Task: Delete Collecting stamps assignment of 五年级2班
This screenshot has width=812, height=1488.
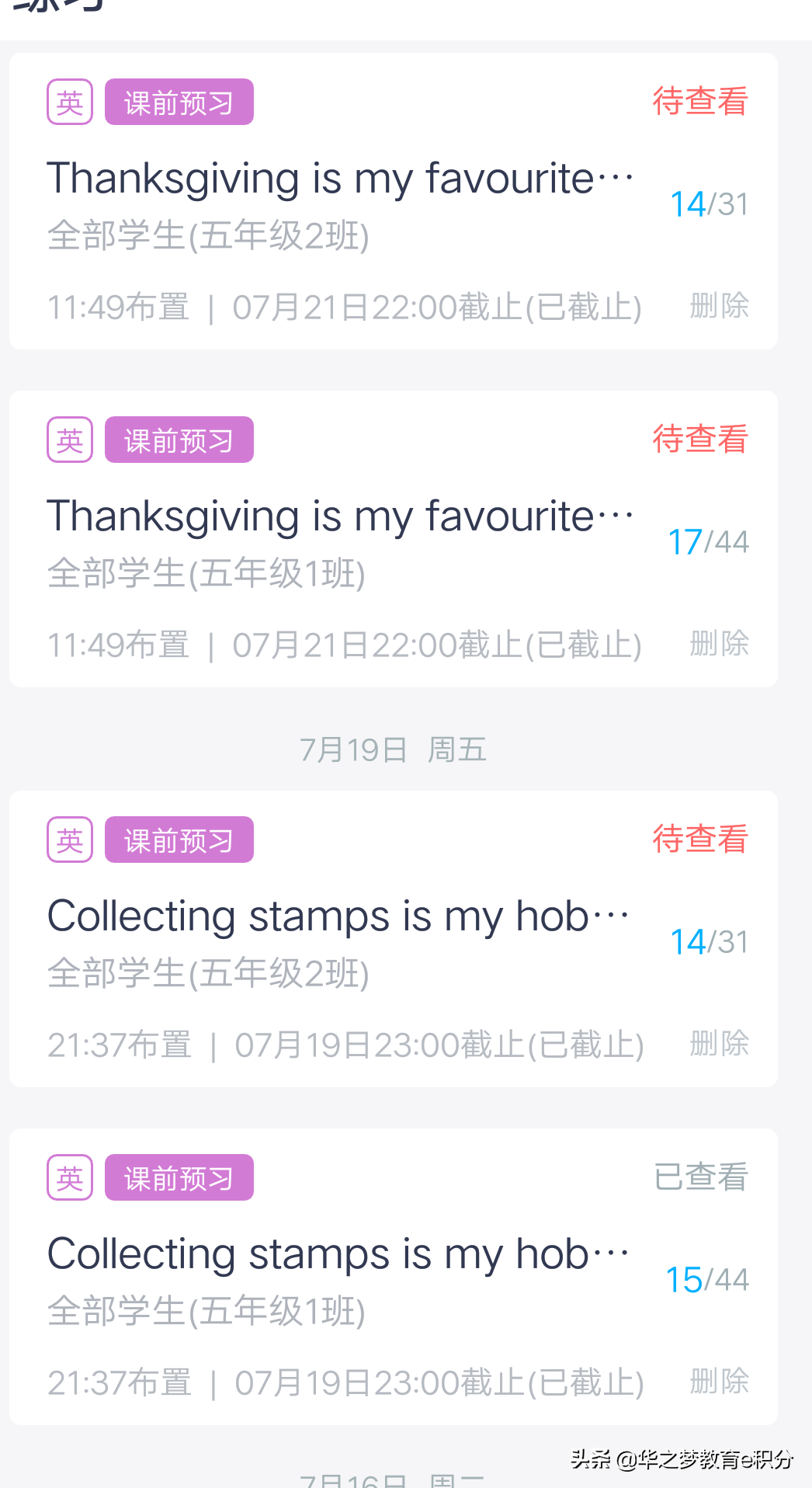Action: [719, 1043]
